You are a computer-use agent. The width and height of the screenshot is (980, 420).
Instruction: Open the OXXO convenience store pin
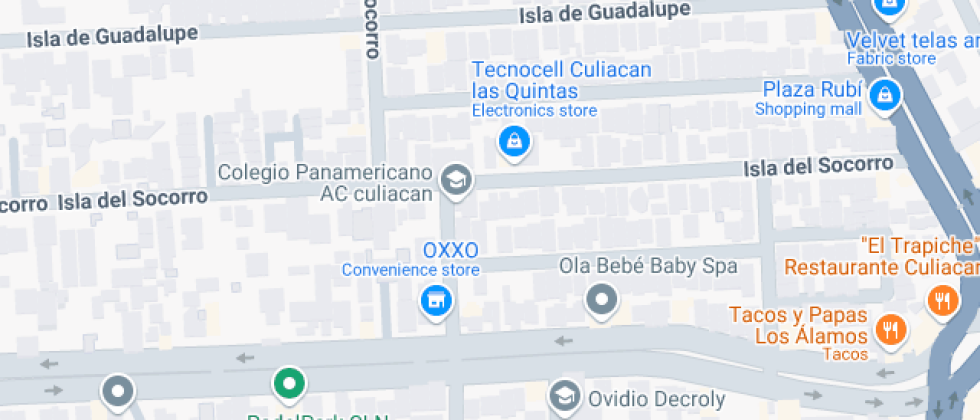(x=435, y=299)
